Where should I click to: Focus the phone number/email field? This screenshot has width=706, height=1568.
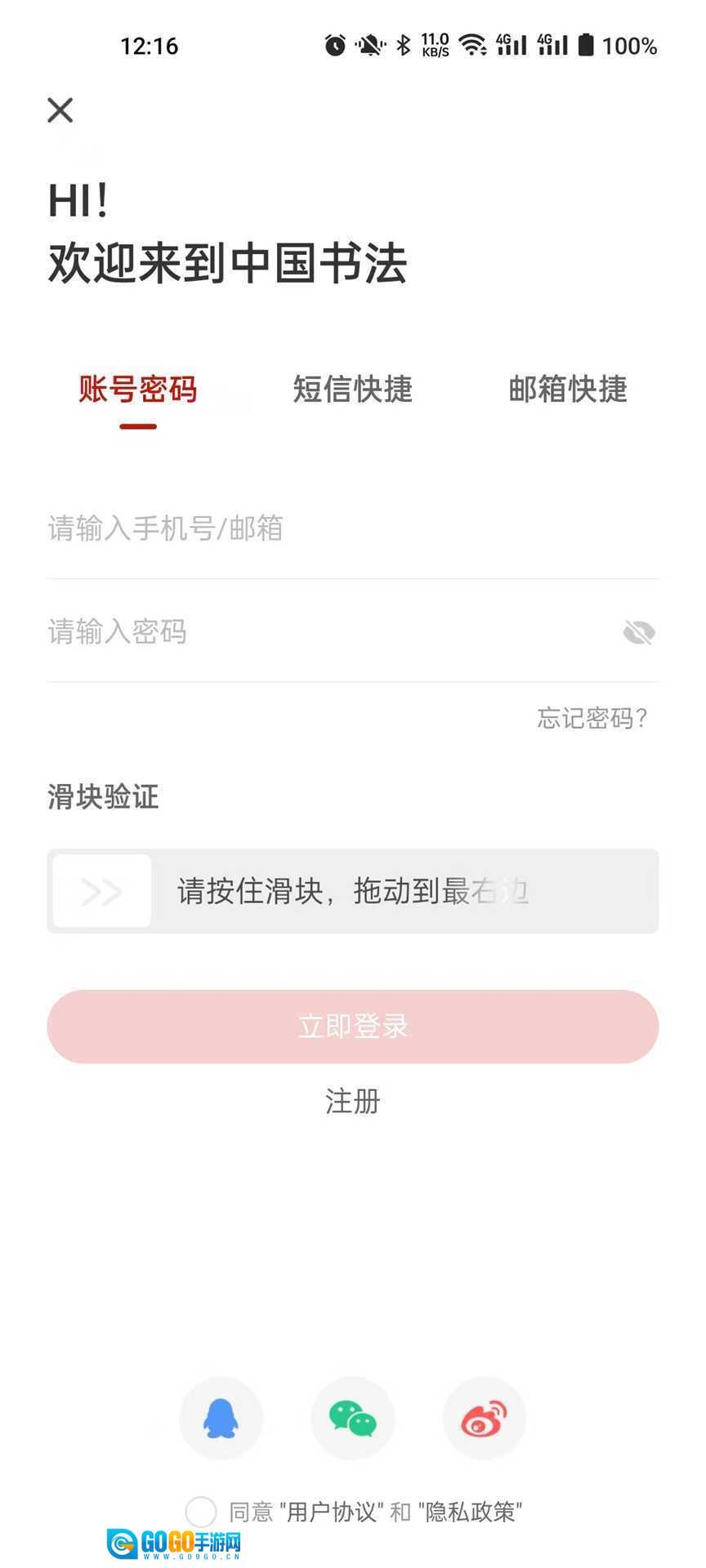[327, 528]
